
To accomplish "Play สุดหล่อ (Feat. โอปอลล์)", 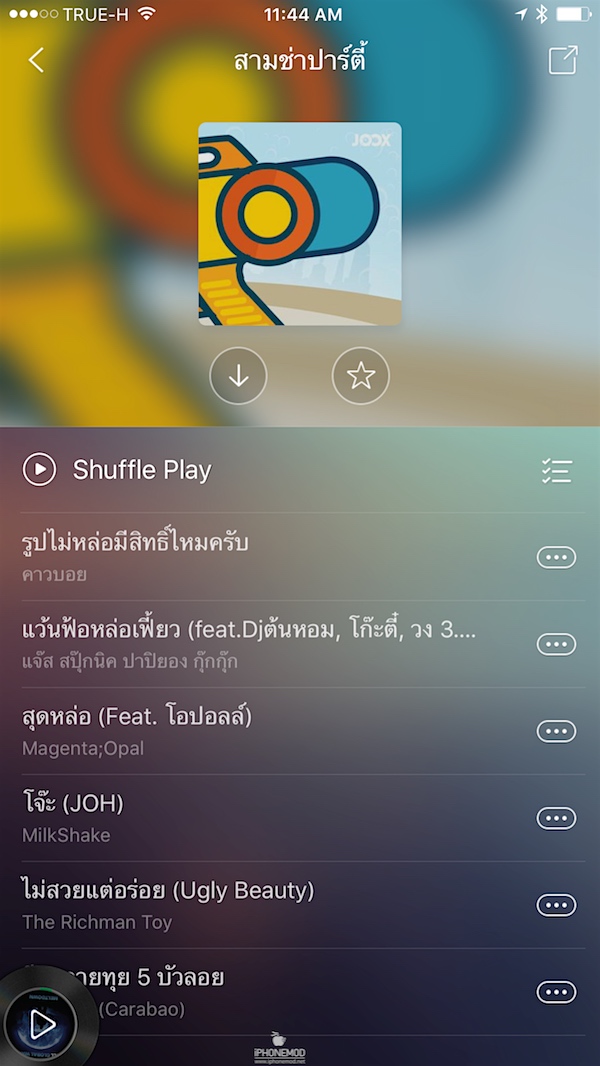I will pyautogui.click(x=200, y=730).
